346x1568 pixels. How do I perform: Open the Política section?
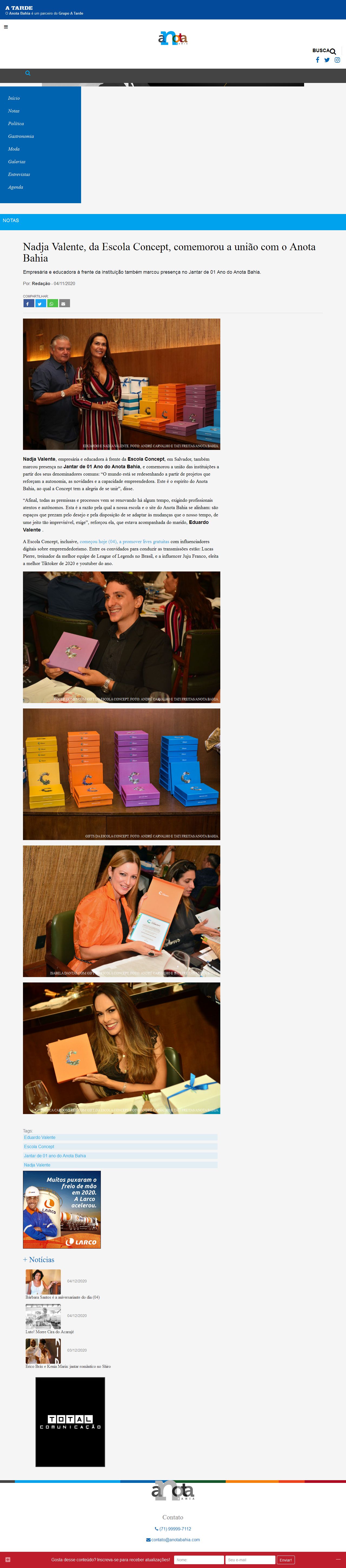(16, 123)
